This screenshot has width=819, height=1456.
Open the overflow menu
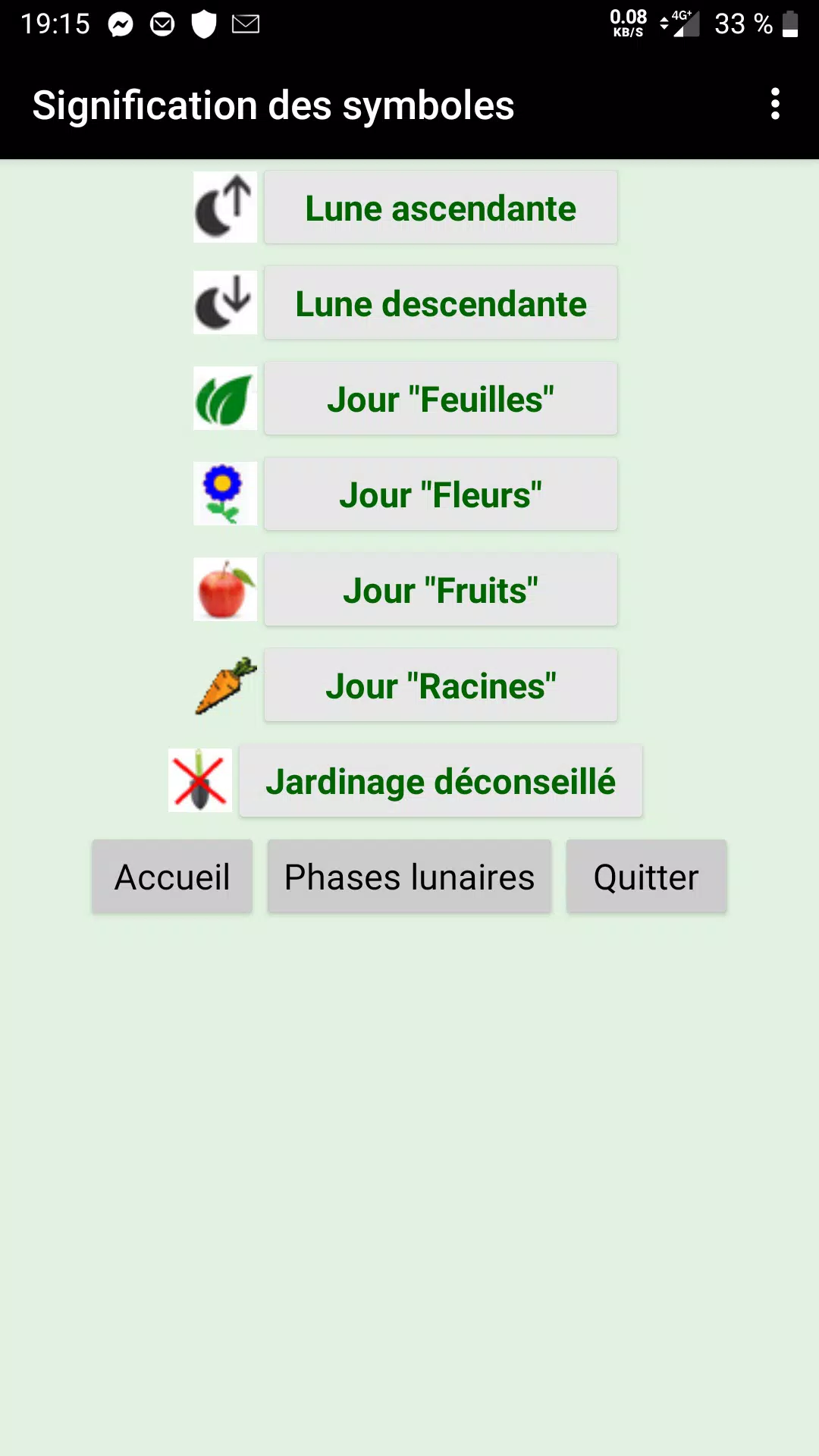[x=774, y=104]
